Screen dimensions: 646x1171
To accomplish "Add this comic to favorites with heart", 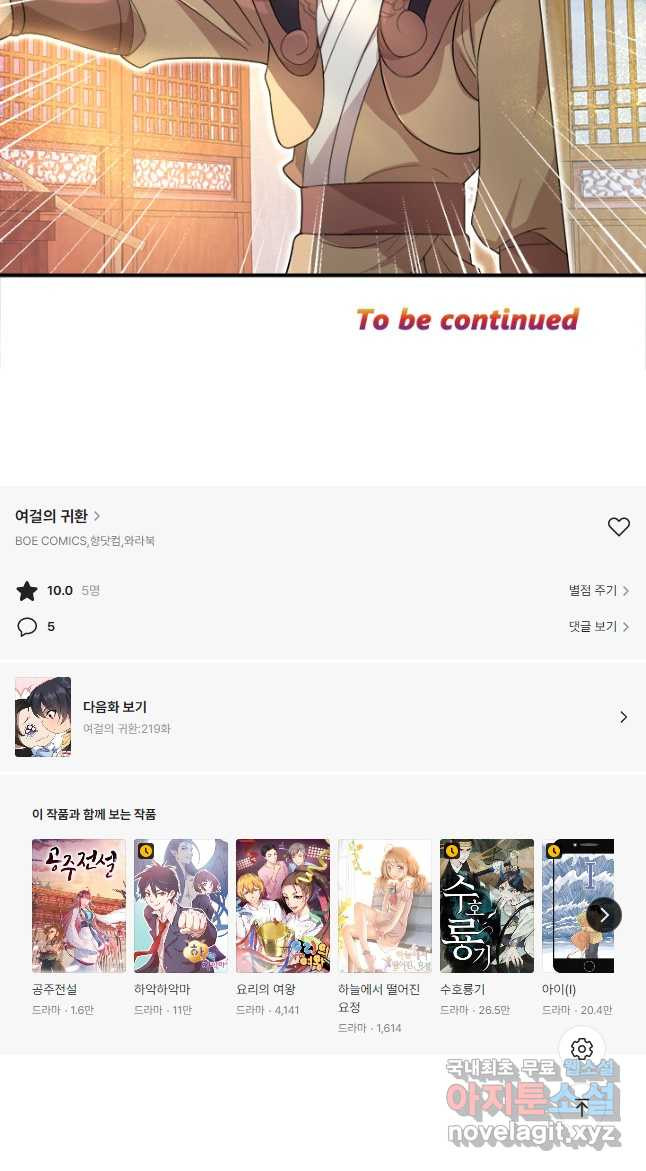I will click(x=619, y=527).
